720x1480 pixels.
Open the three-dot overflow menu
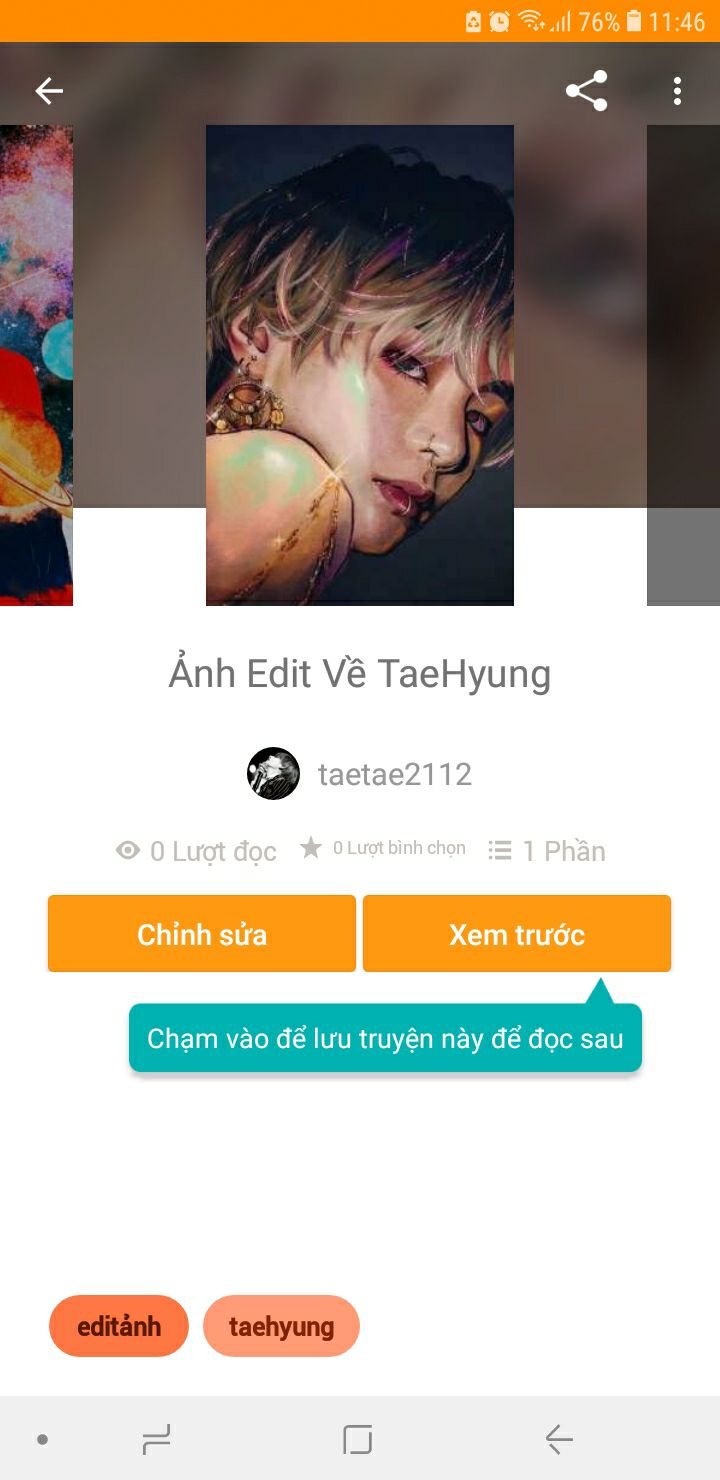(x=677, y=91)
